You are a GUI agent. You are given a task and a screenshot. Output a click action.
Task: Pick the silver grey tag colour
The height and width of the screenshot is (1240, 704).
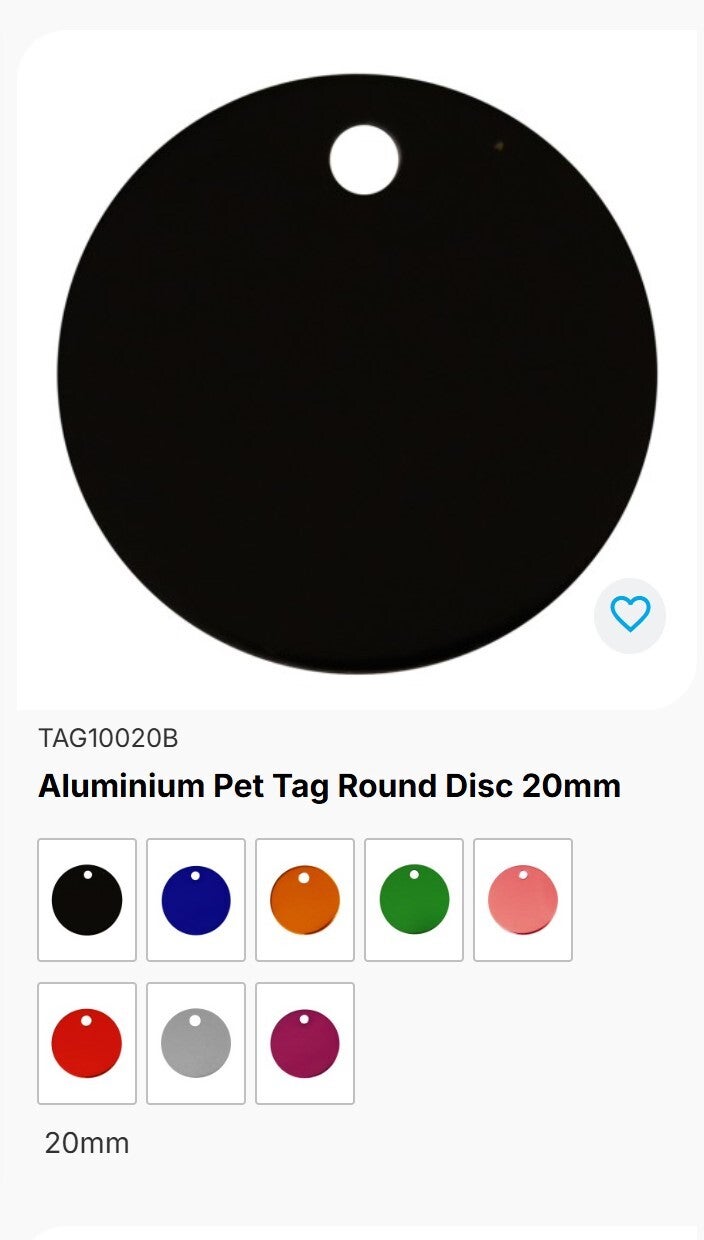[x=196, y=1043]
